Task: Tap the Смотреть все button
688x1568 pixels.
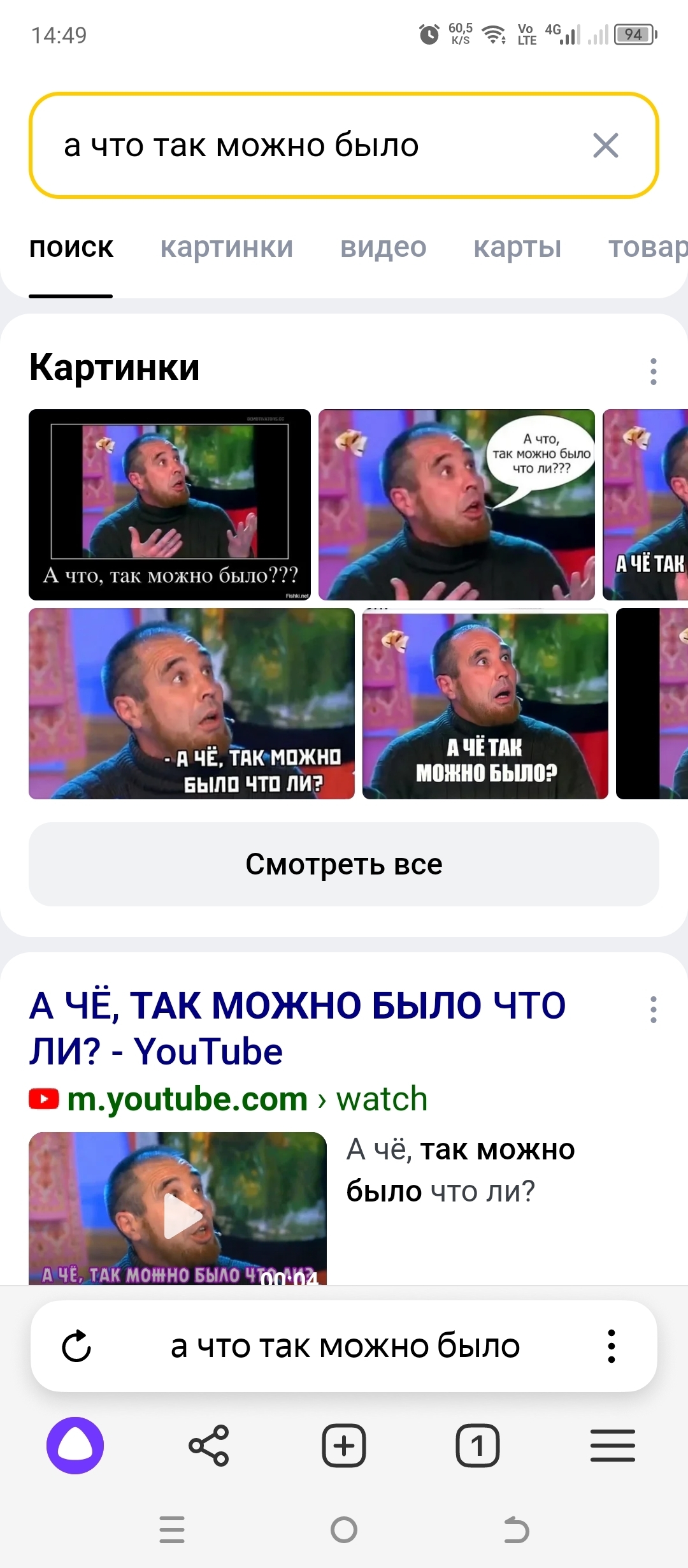Action: [x=344, y=864]
